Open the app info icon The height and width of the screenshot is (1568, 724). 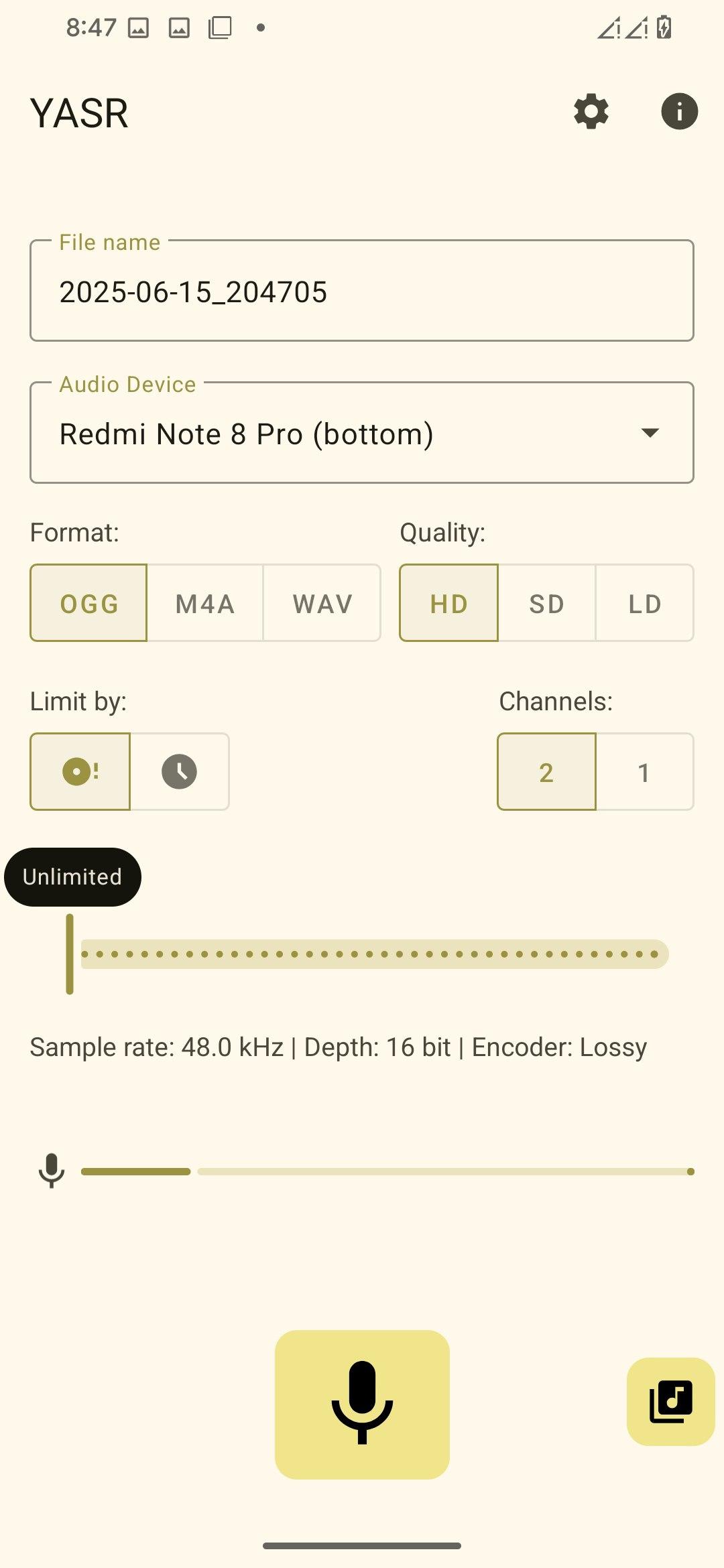[x=679, y=111]
